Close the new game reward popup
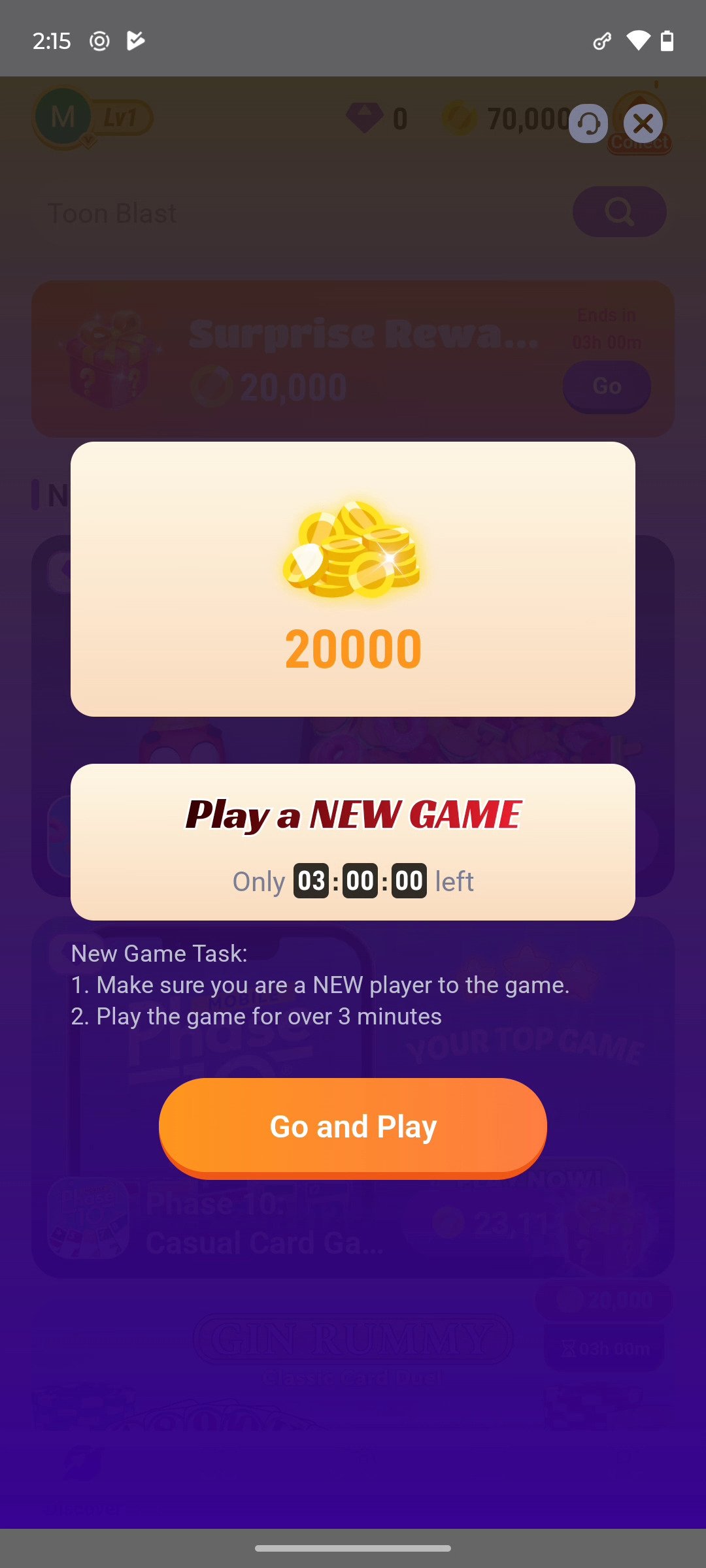This screenshot has height=1568, width=706. click(x=643, y=123)
